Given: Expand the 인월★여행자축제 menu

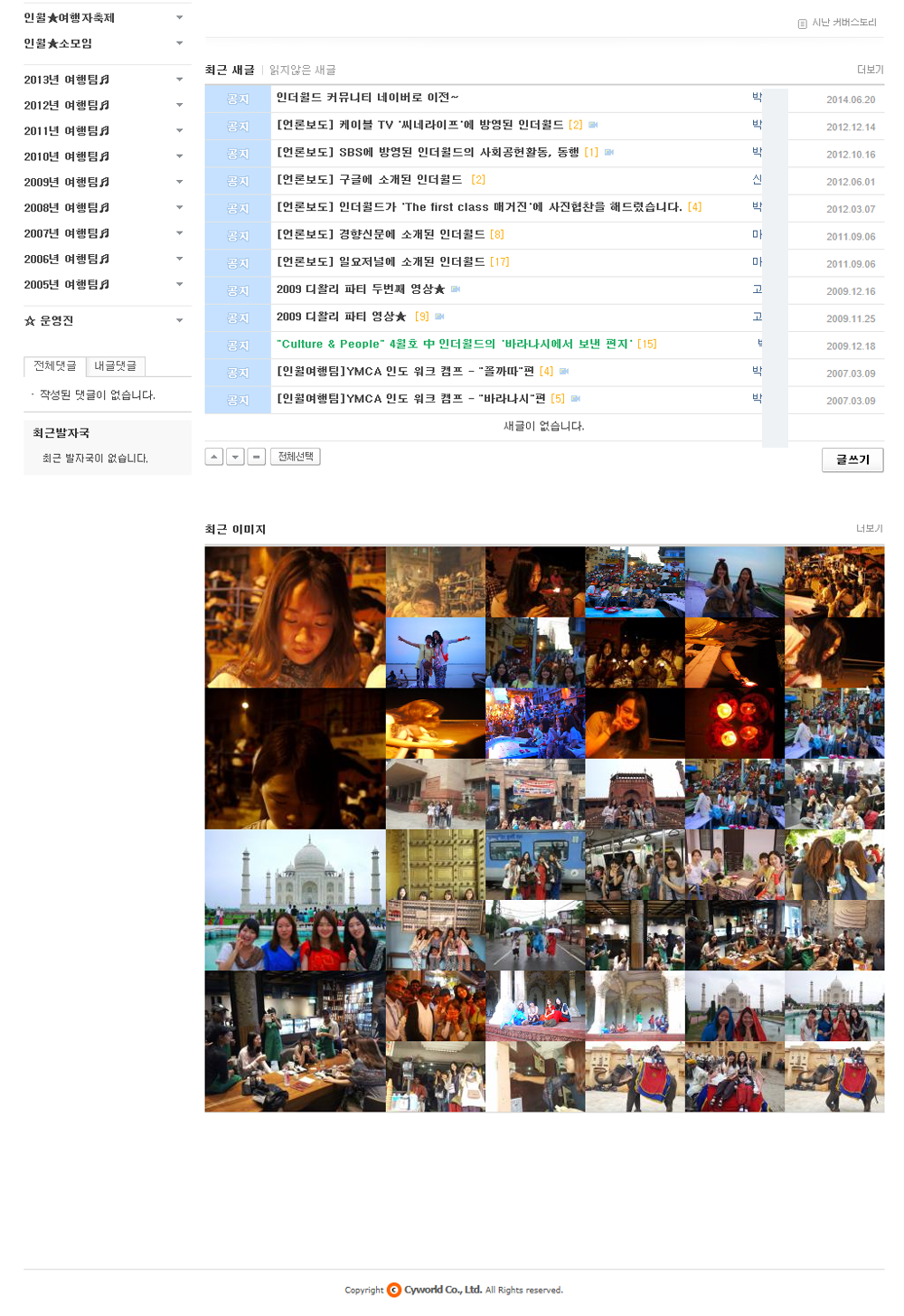Looking at the screenshot, I should click(x=179, y=17).
